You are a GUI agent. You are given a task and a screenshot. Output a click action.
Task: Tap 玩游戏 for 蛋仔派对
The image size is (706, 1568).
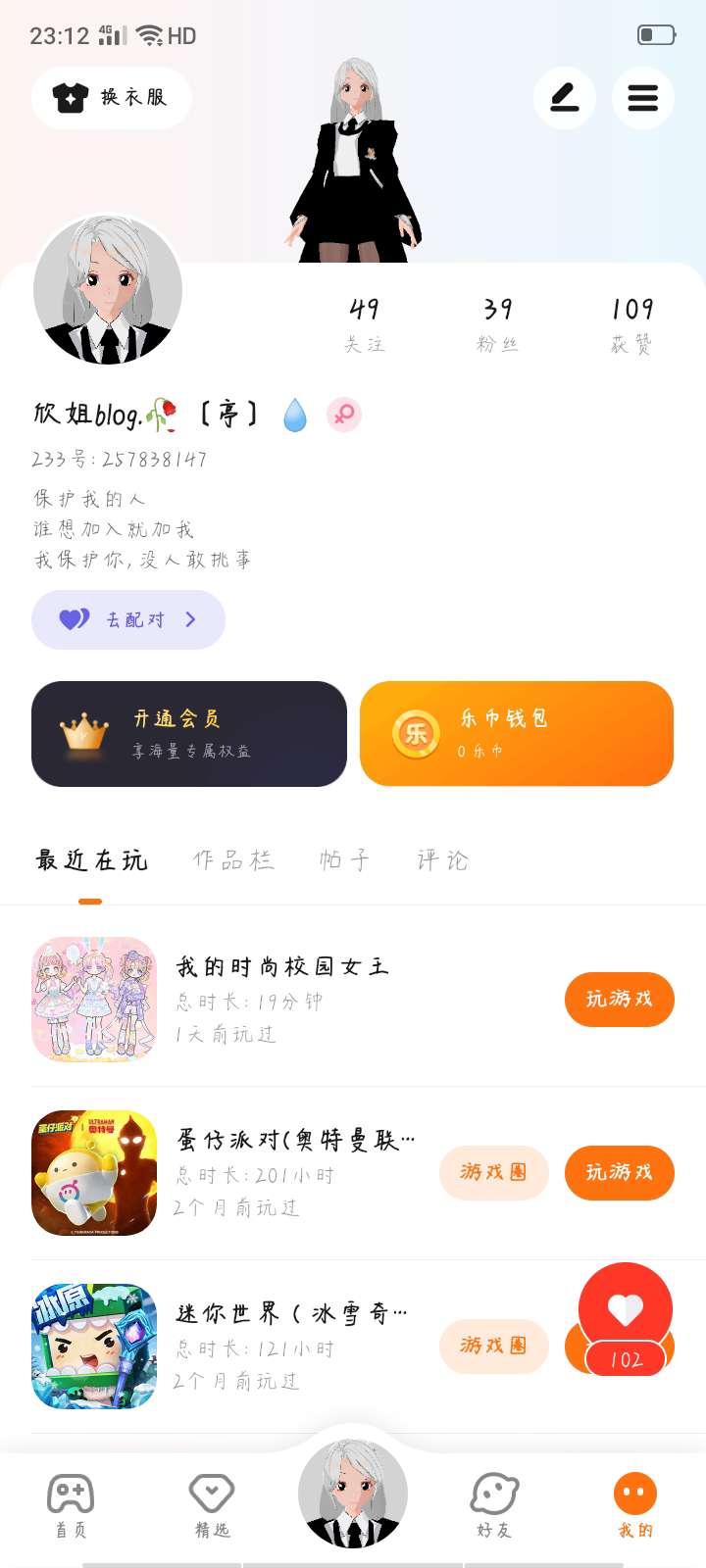pos(619,1172)
